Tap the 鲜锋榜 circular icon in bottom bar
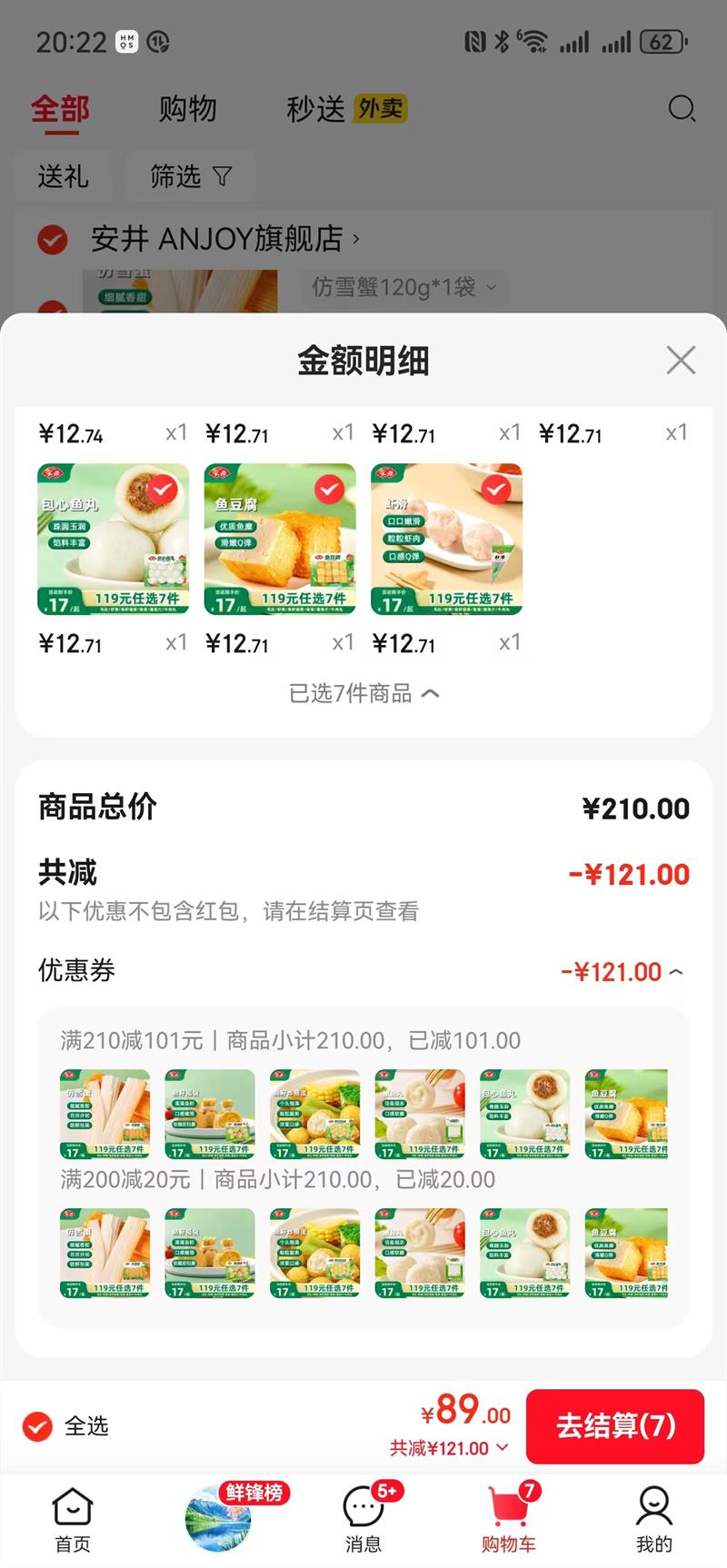The width and height of the screenshot is (727, 1568). [216, 1515]
